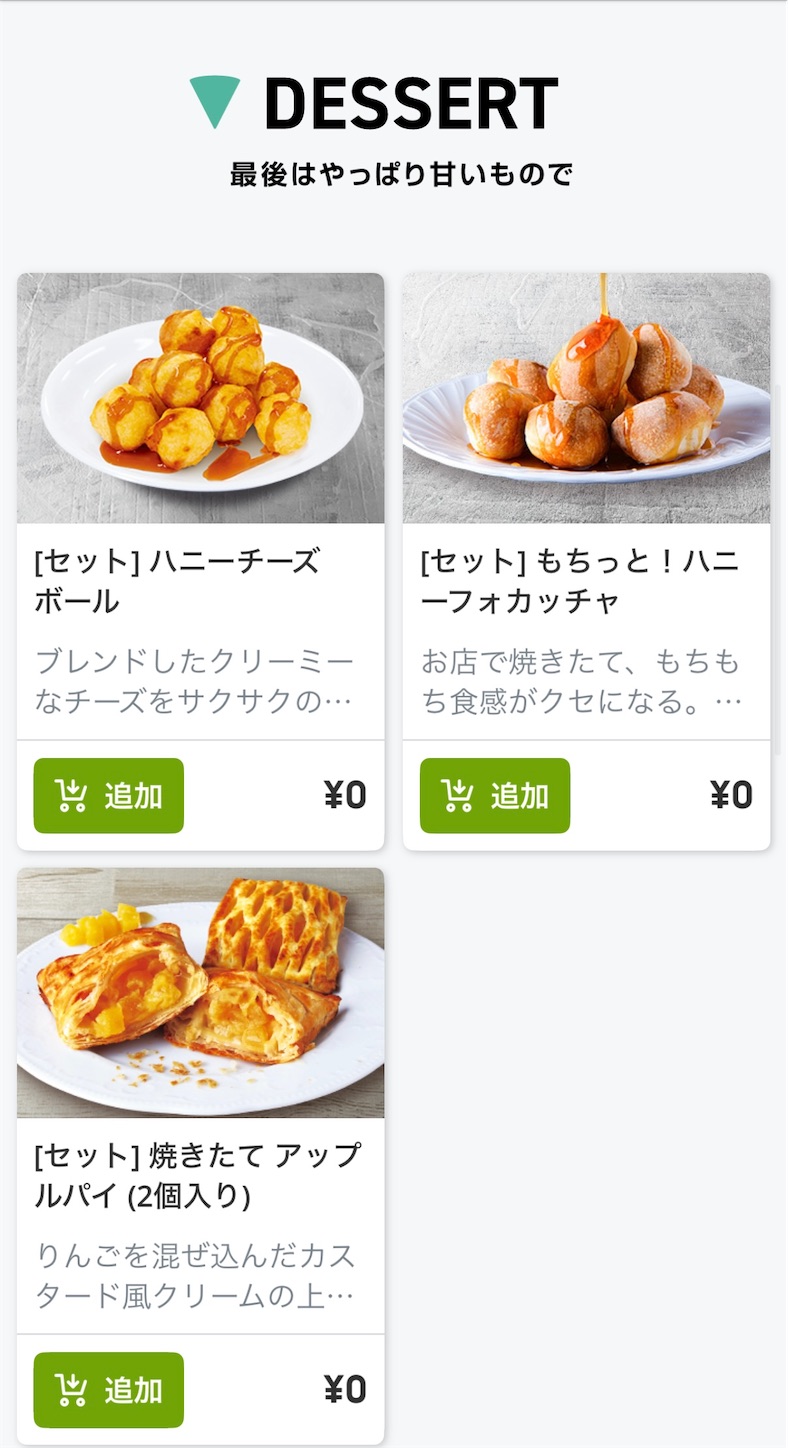
Task: View the ハニーフォカッチャ product card
Action: (586, 400)
